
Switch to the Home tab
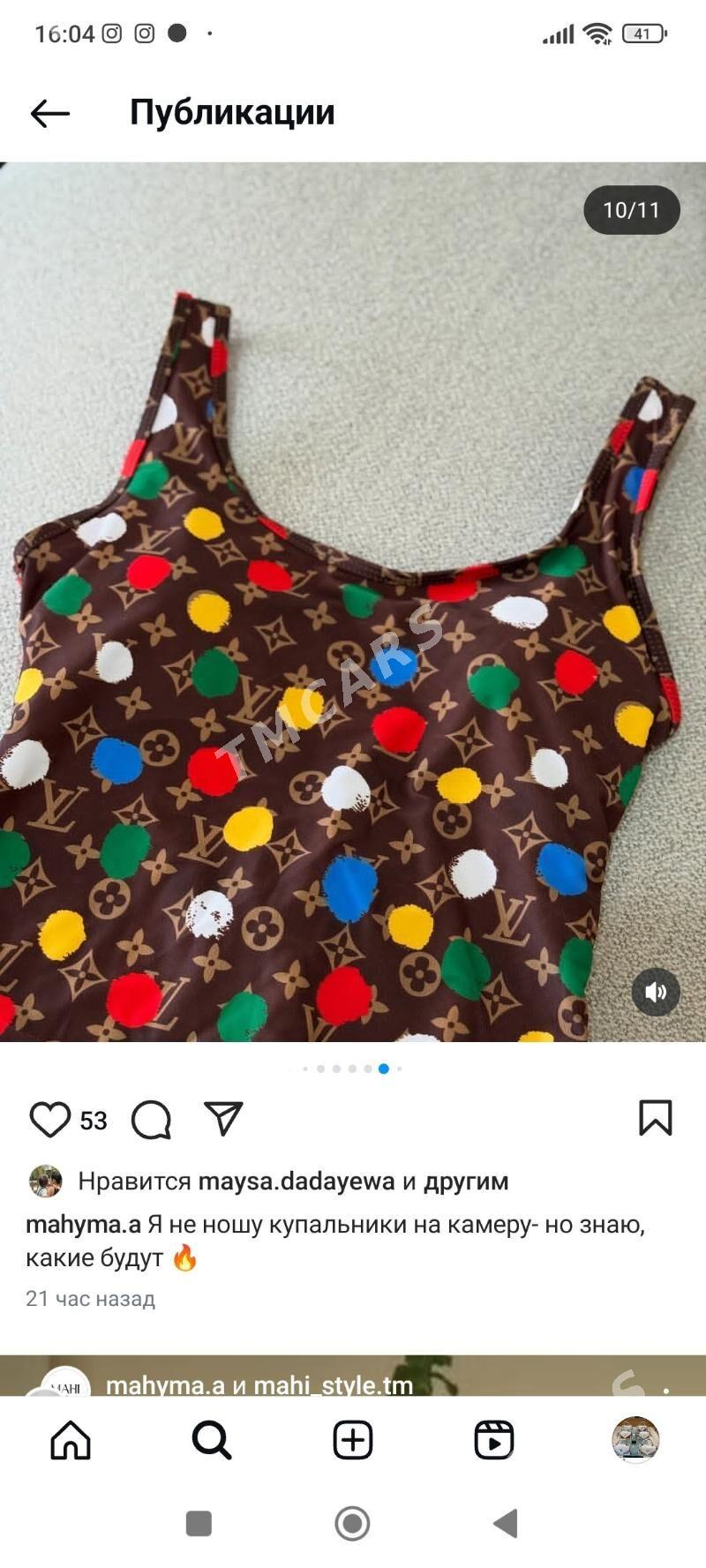(71, 1441)
